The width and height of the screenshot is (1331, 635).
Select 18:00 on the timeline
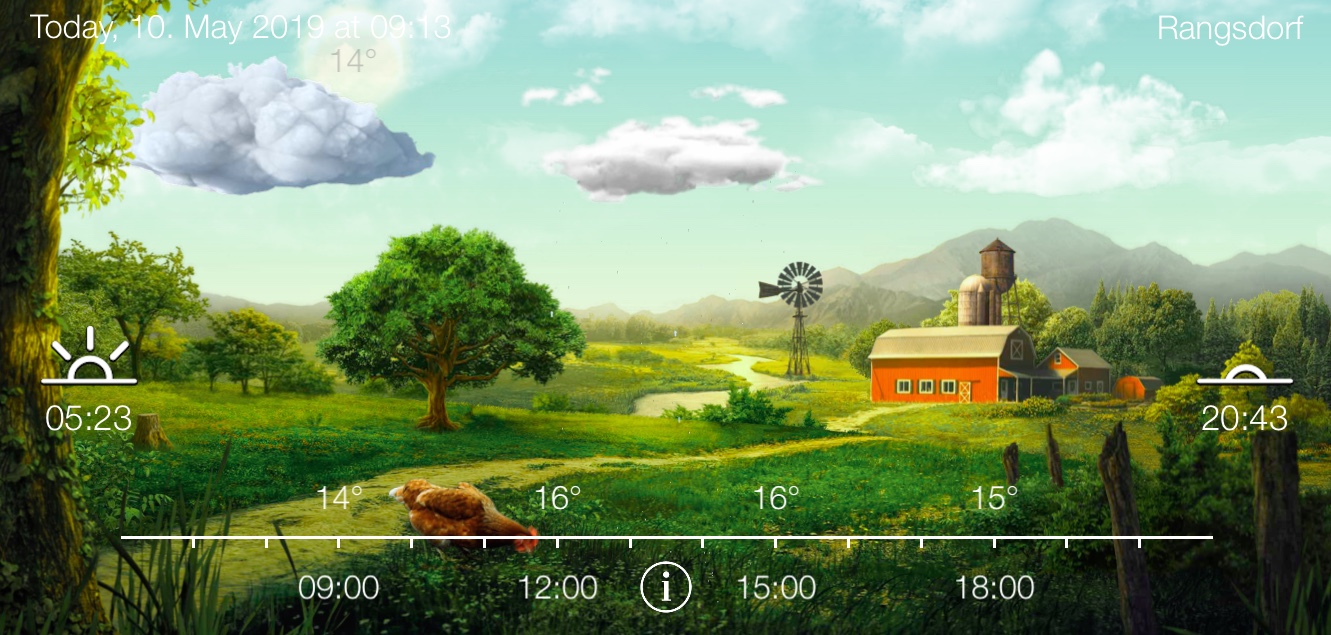point(994,587)
